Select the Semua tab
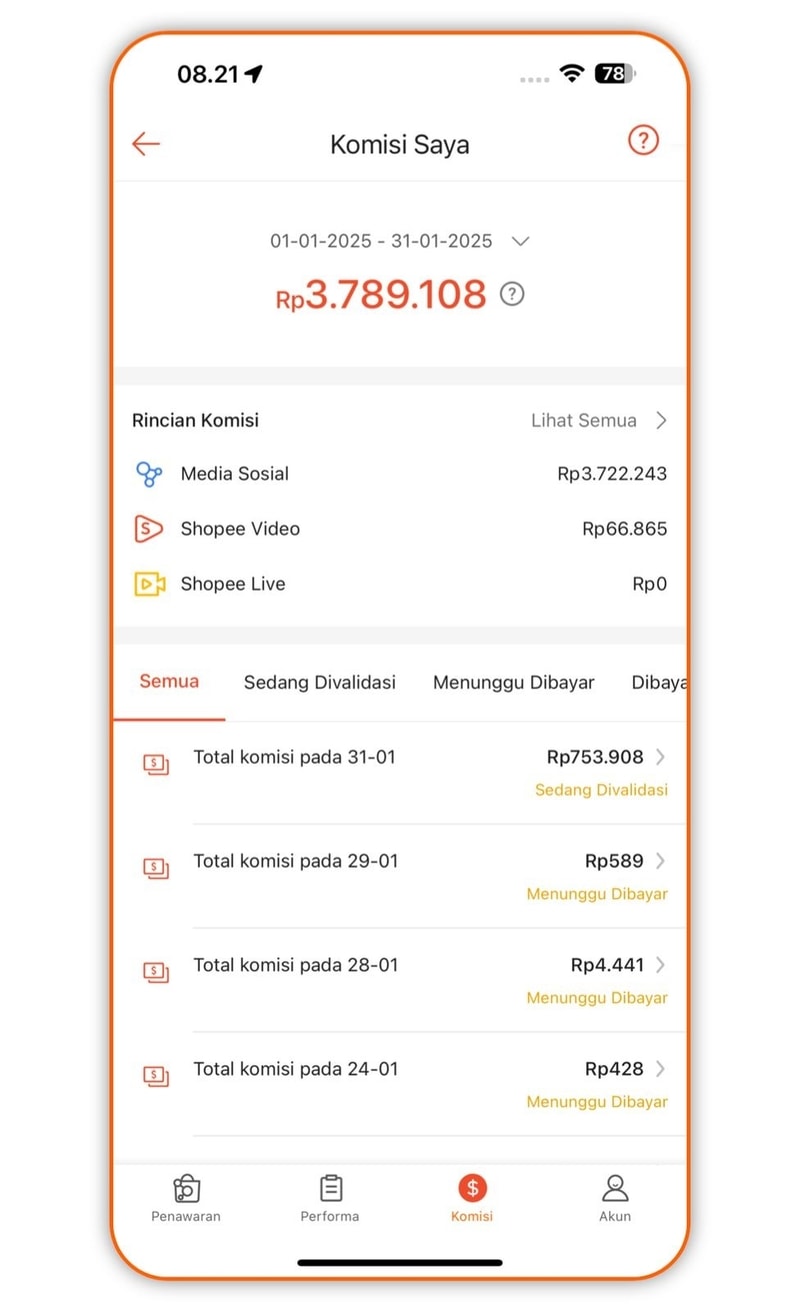This screenshot has height=1311, width=800. [169, 682]
